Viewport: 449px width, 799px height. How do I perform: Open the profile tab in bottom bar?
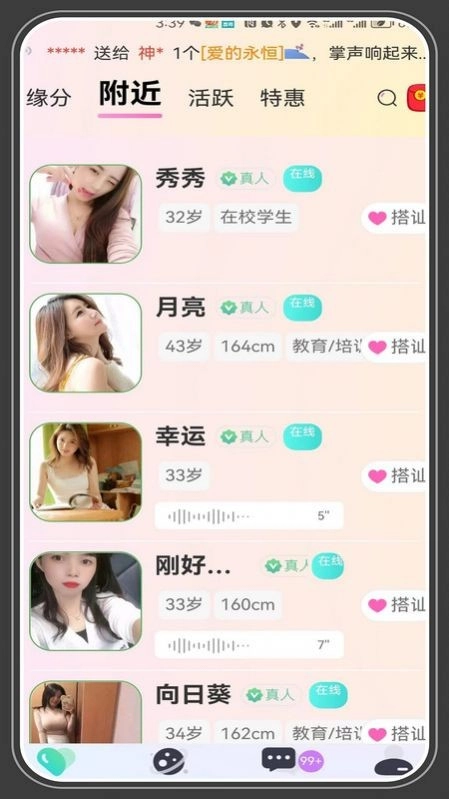tap(393, 761)
